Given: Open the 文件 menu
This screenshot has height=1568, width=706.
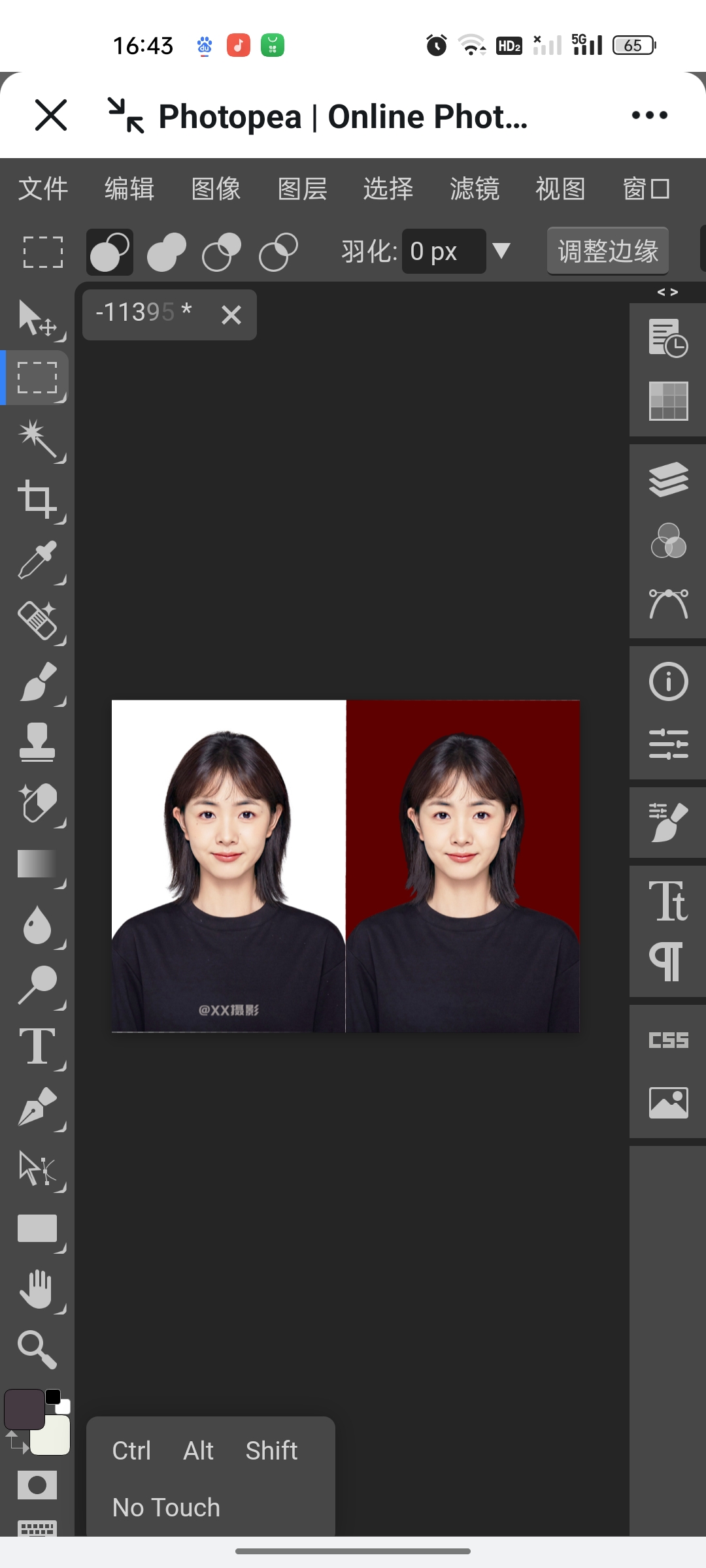Looking at the screenshot, I should point(43,189).
